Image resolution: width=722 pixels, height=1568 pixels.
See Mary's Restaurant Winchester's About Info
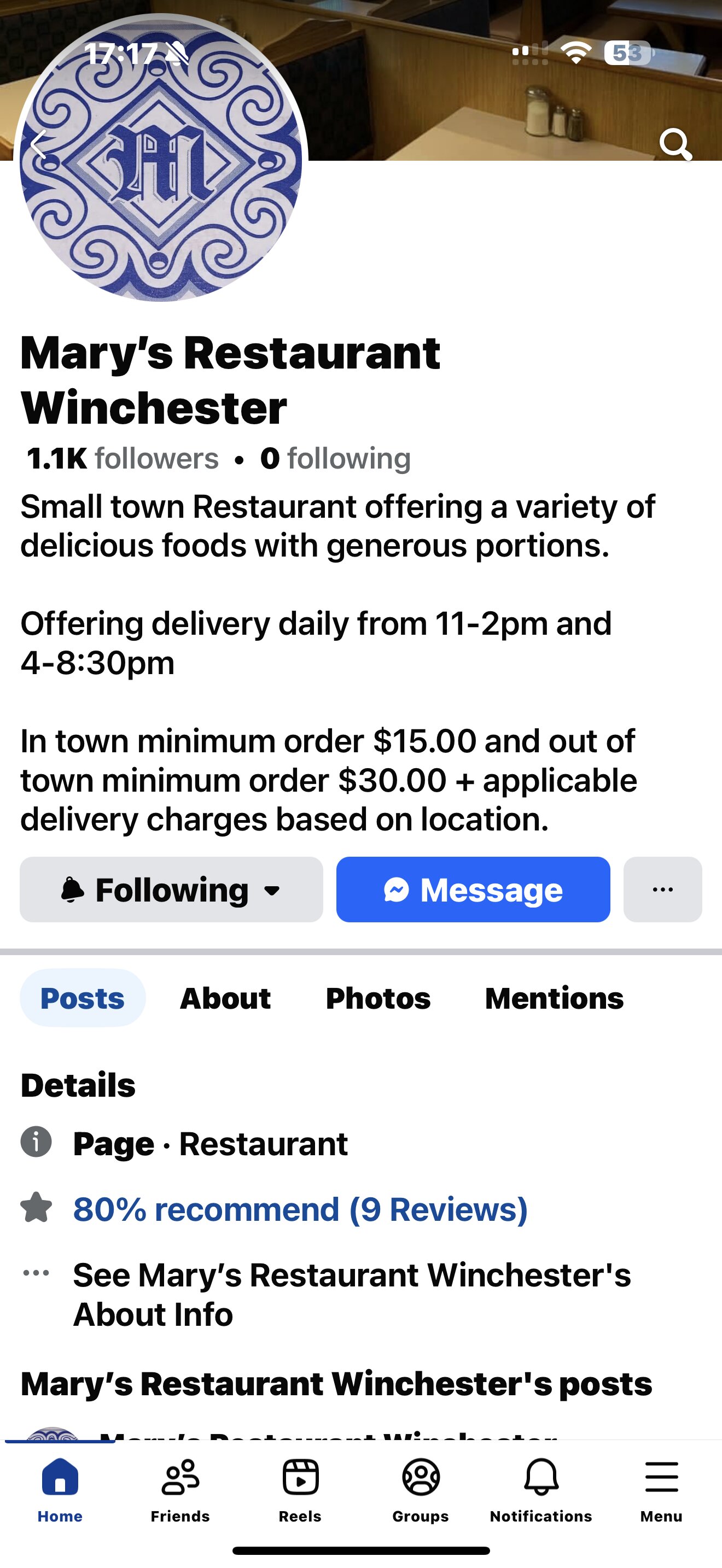point(351,1294)
